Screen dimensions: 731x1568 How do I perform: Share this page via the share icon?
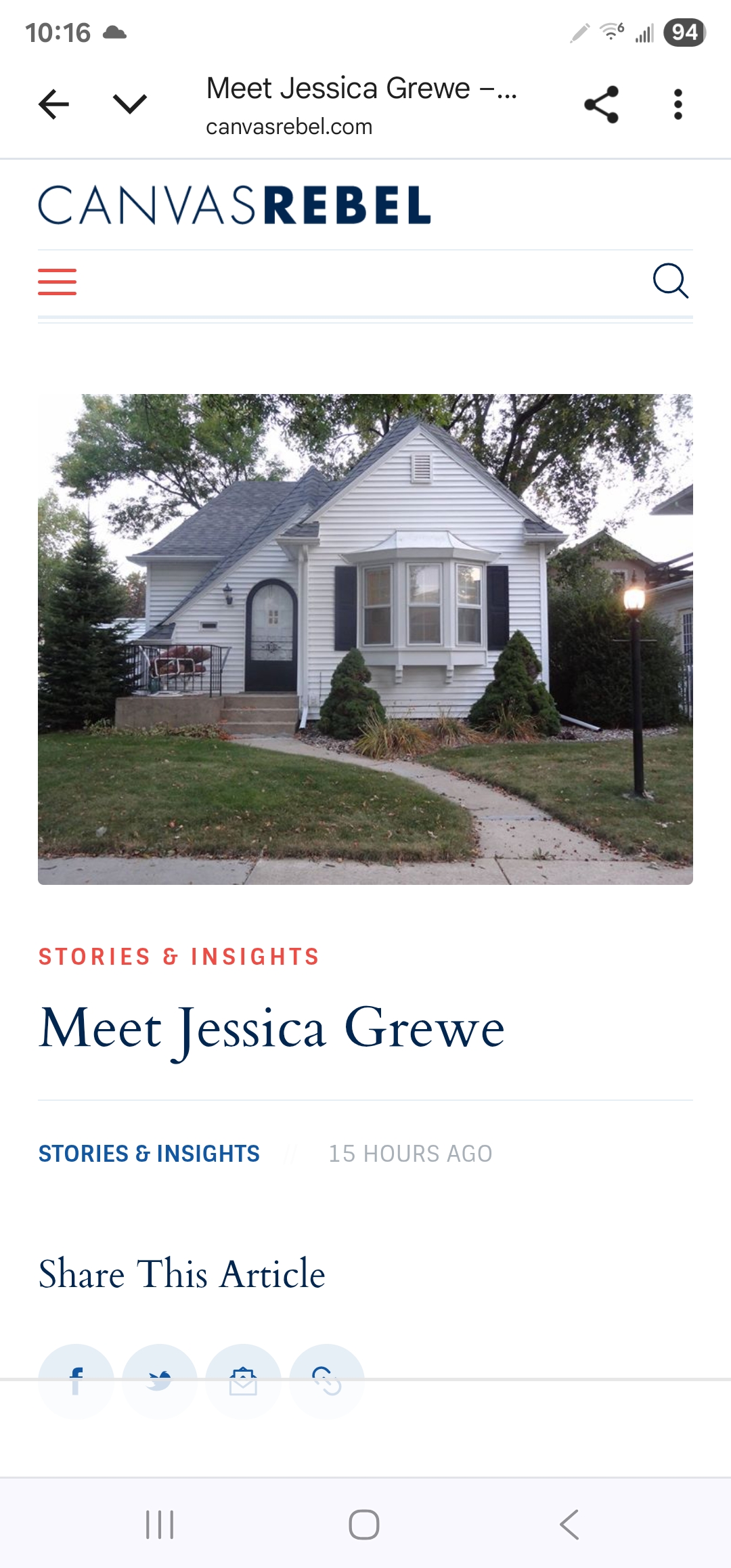pyautogui.click(x=601, y=104)
